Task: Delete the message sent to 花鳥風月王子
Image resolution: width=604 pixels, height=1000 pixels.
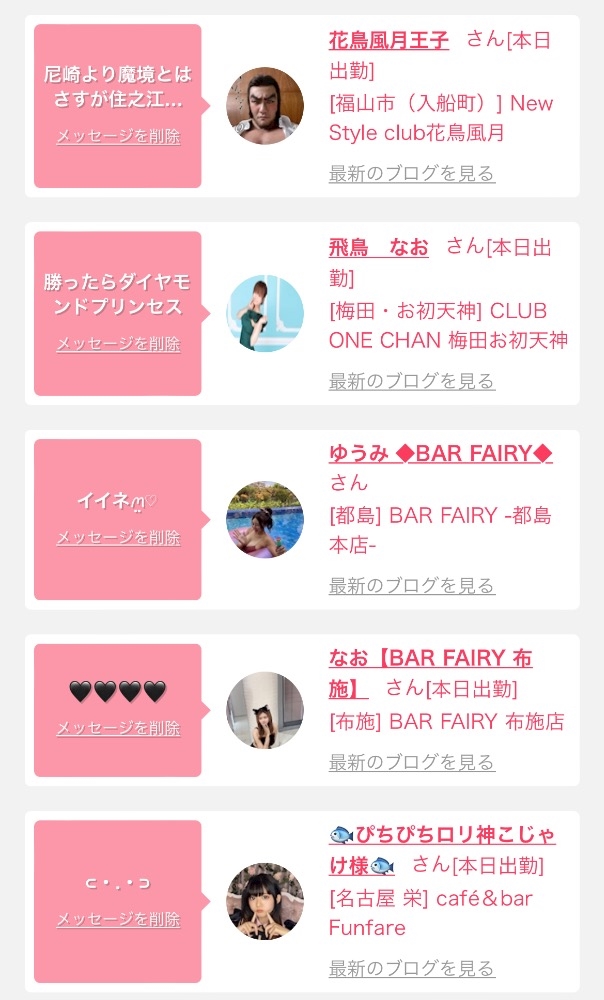Action: coord(119,136)
